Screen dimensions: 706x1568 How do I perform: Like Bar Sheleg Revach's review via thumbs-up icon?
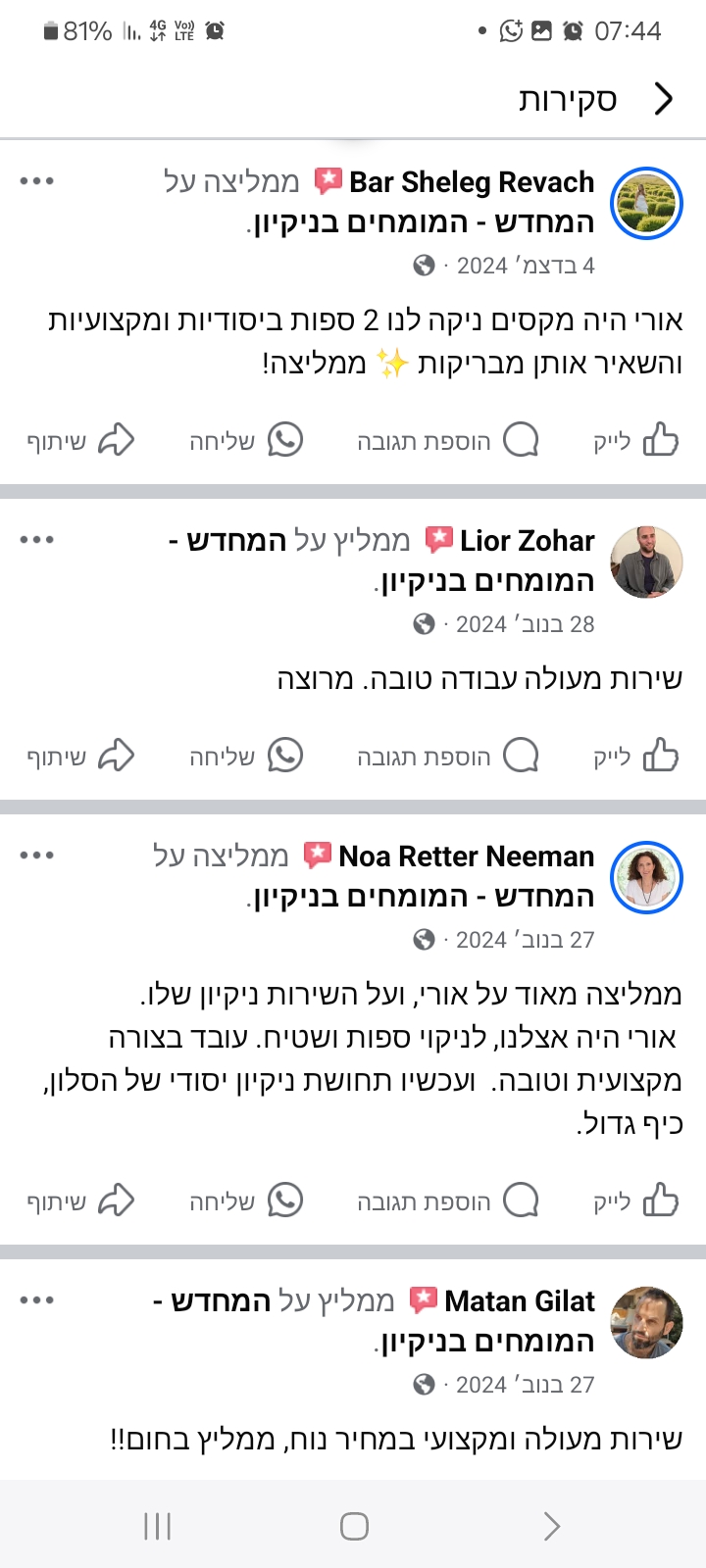[x=659, y=440]
